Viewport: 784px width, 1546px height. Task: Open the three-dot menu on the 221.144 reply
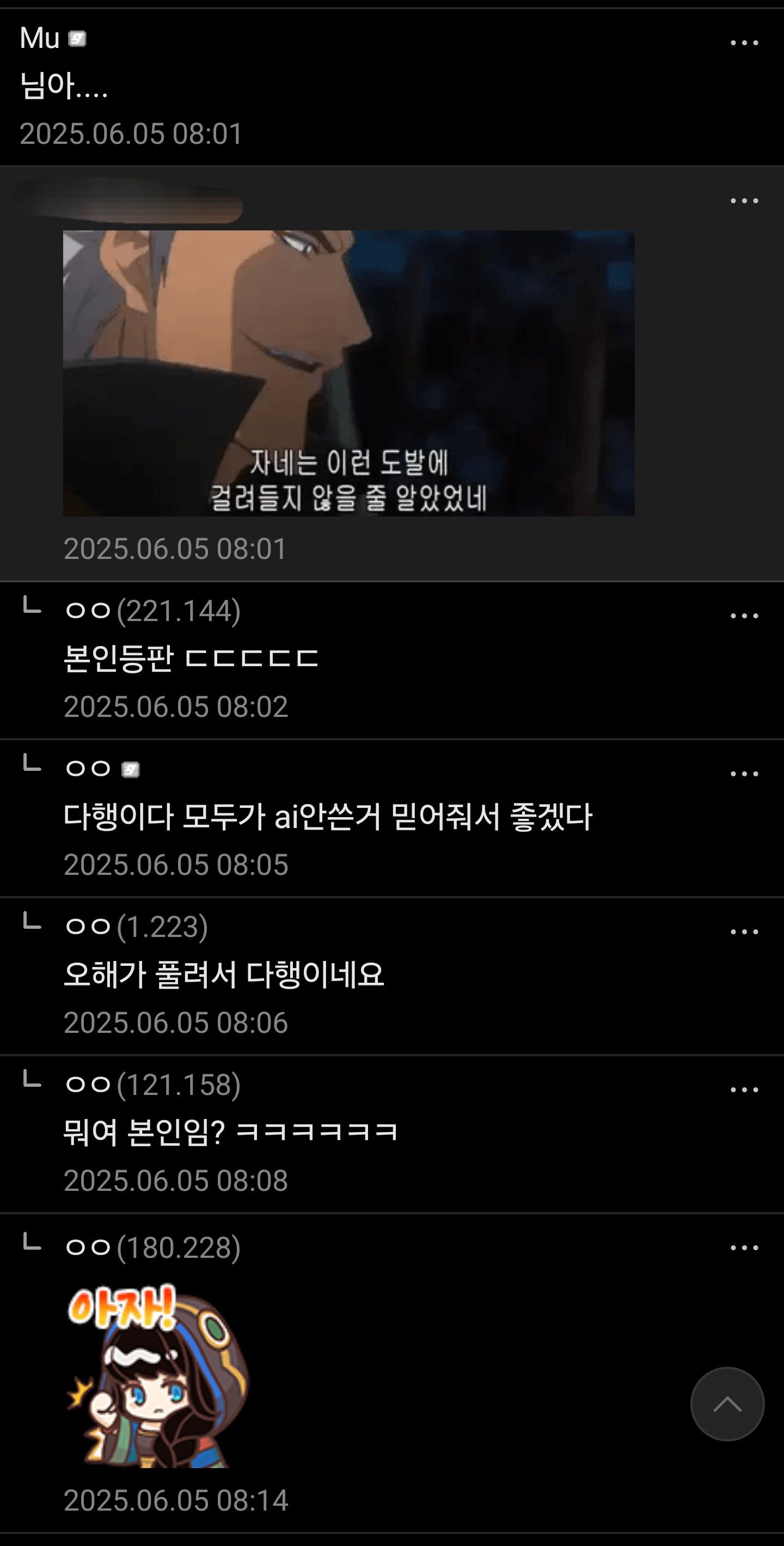[744, 616]
